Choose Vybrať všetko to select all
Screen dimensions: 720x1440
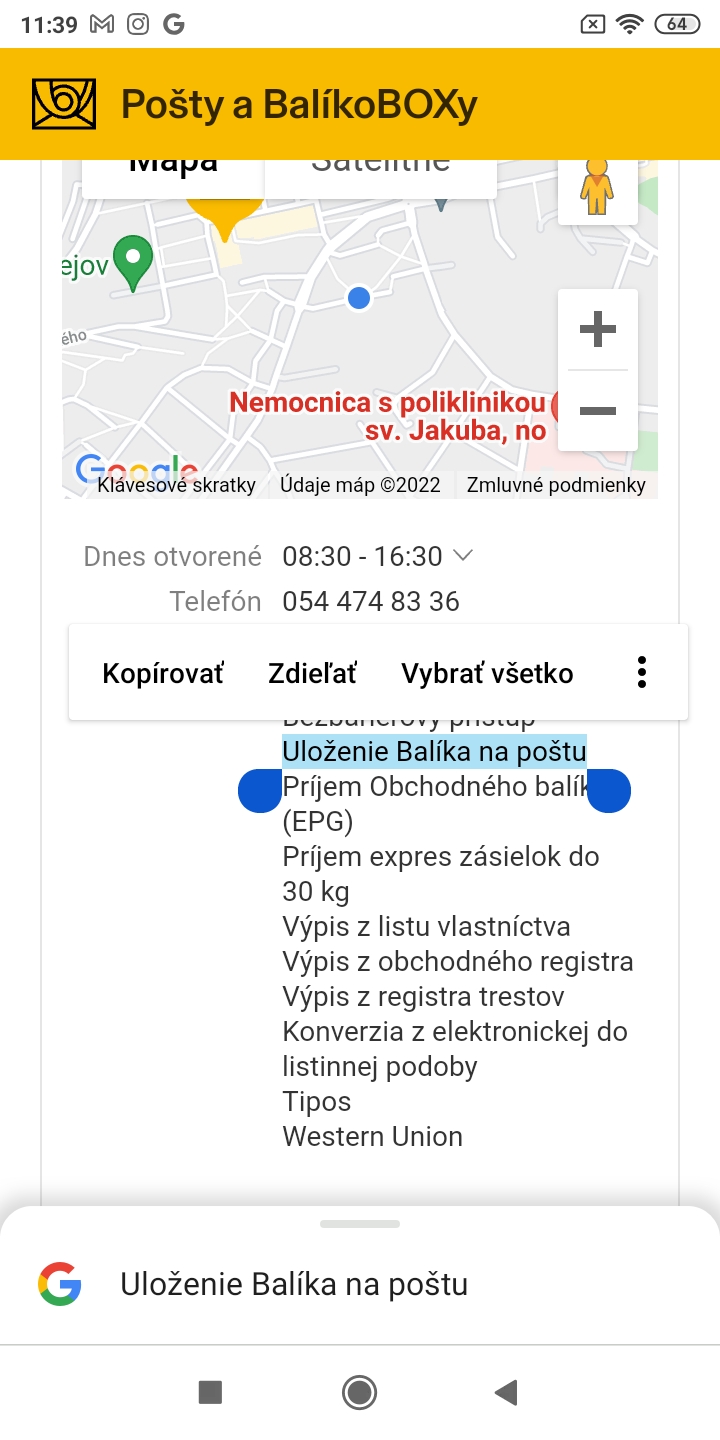click(x=487, y=673)
